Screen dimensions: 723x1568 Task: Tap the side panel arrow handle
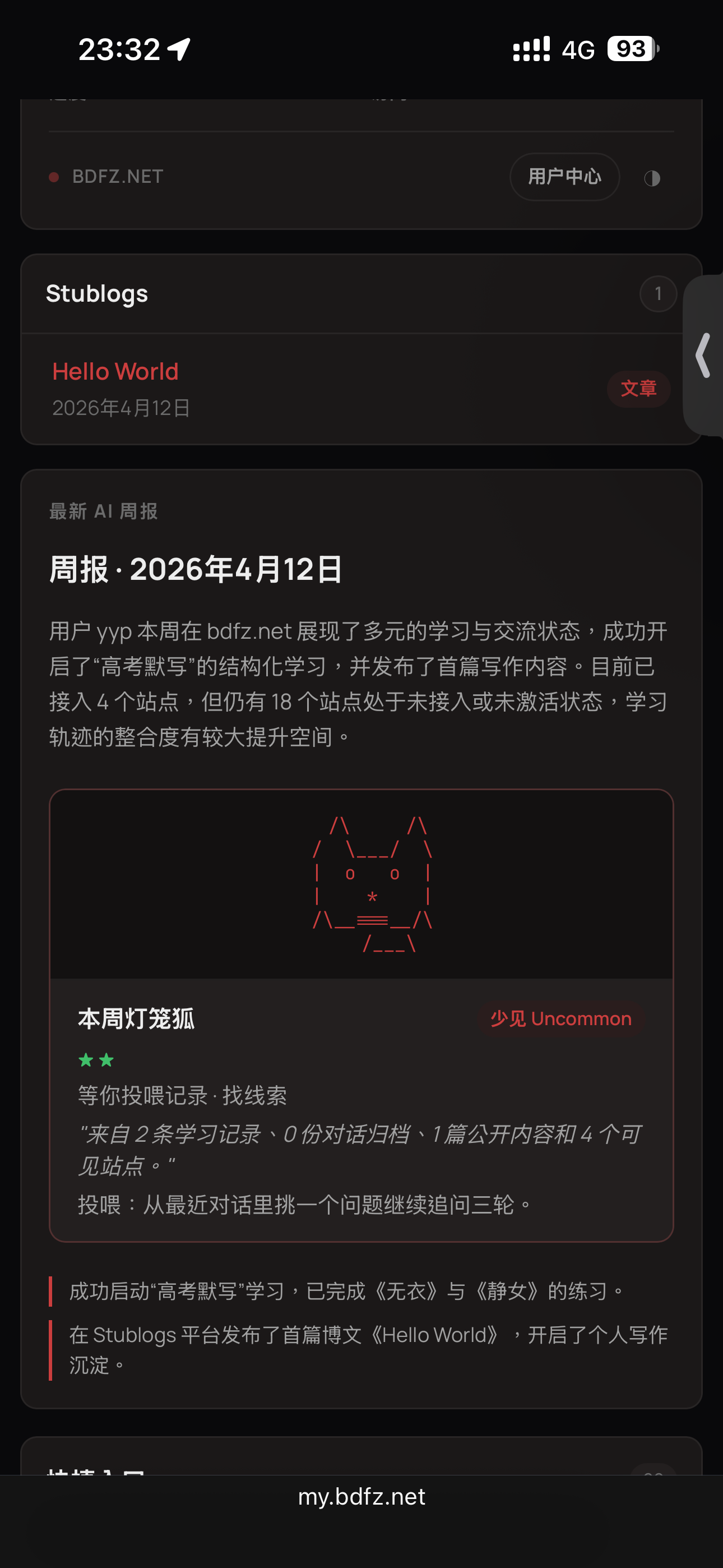pyautogui.click(x=704, y=355)
